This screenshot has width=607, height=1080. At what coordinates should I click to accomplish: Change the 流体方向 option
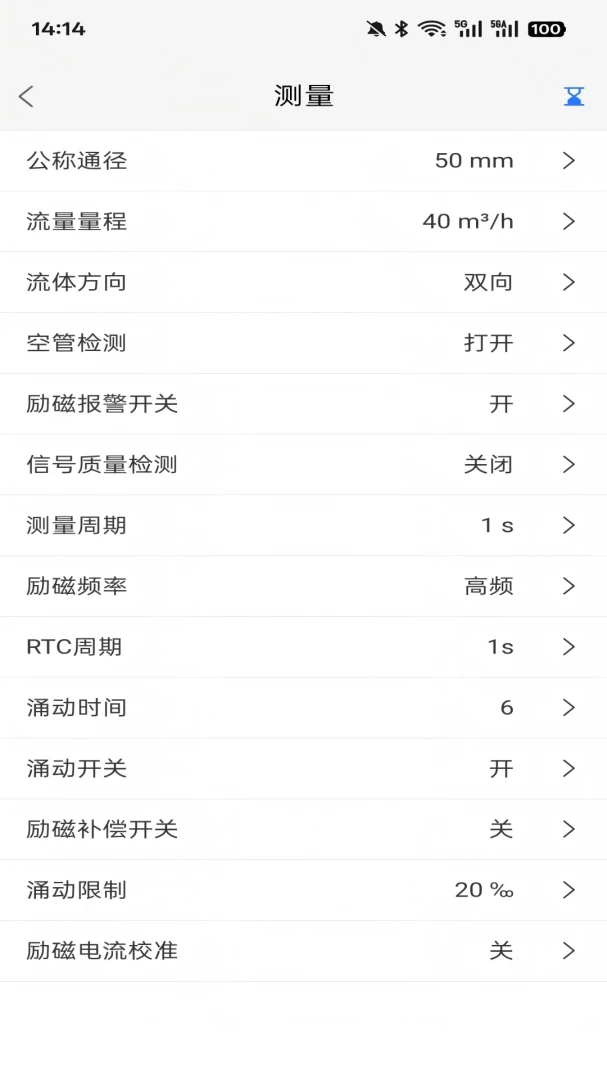303,282
